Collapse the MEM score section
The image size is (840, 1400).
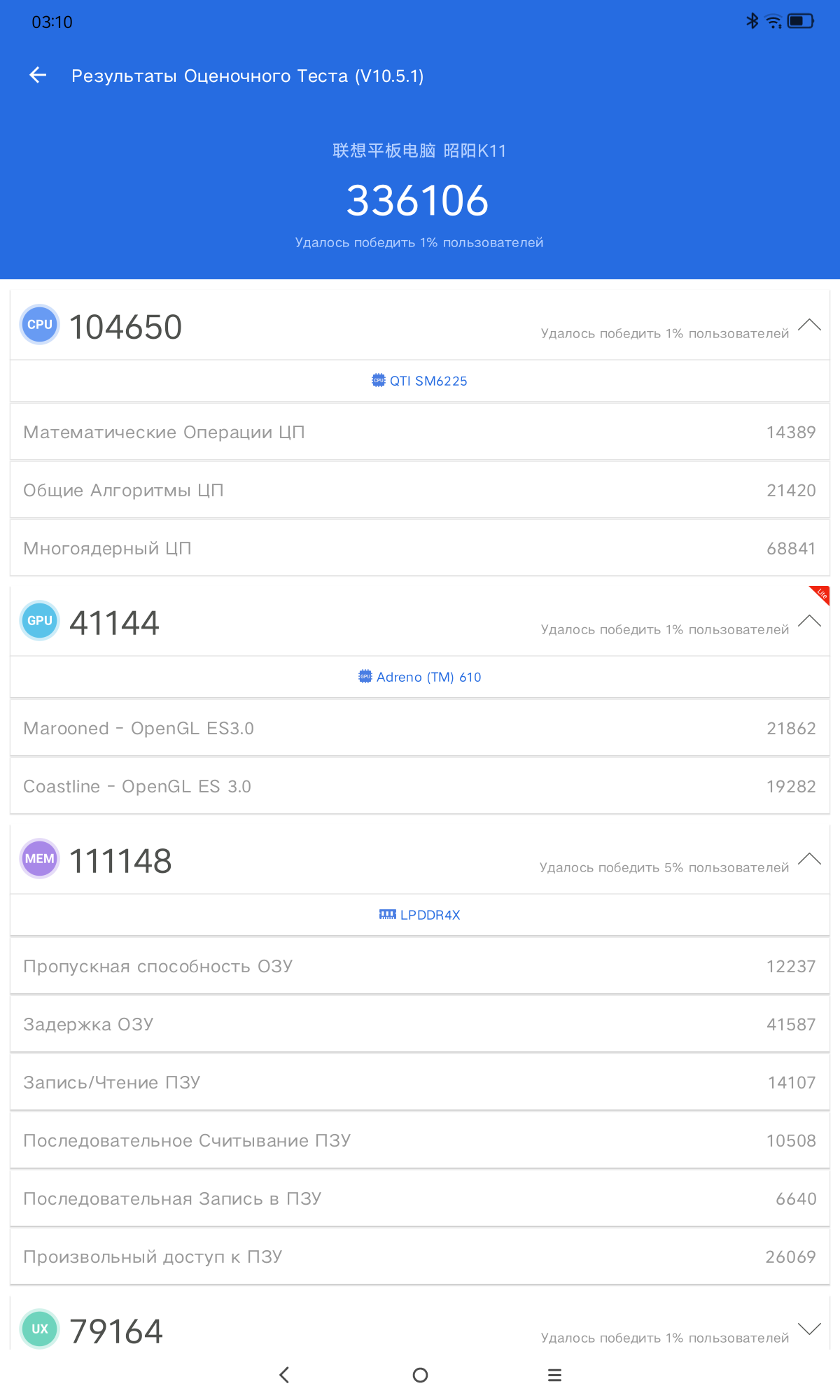coord(809,860)
